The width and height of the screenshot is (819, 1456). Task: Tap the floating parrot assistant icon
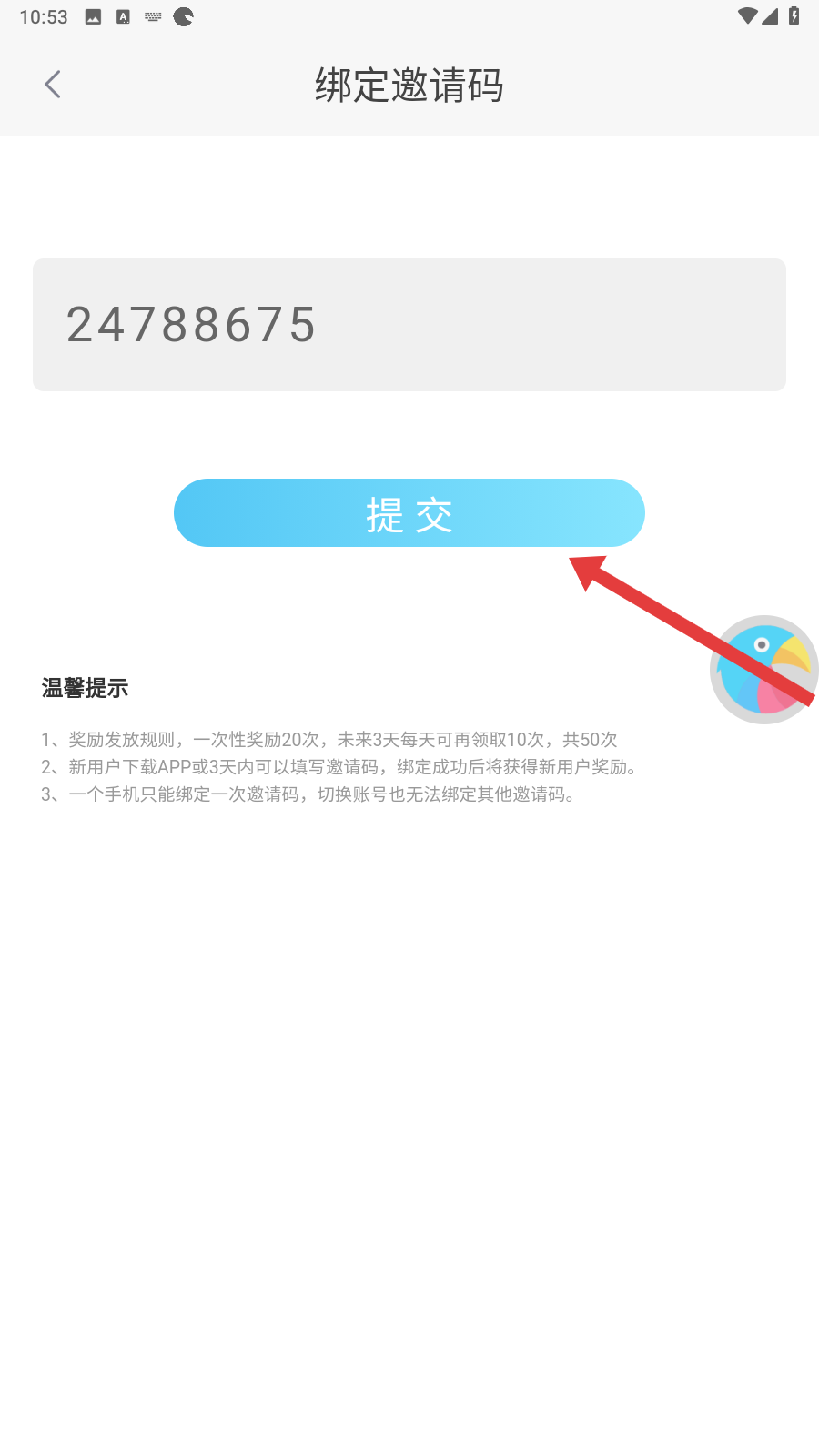pos(763,671)
